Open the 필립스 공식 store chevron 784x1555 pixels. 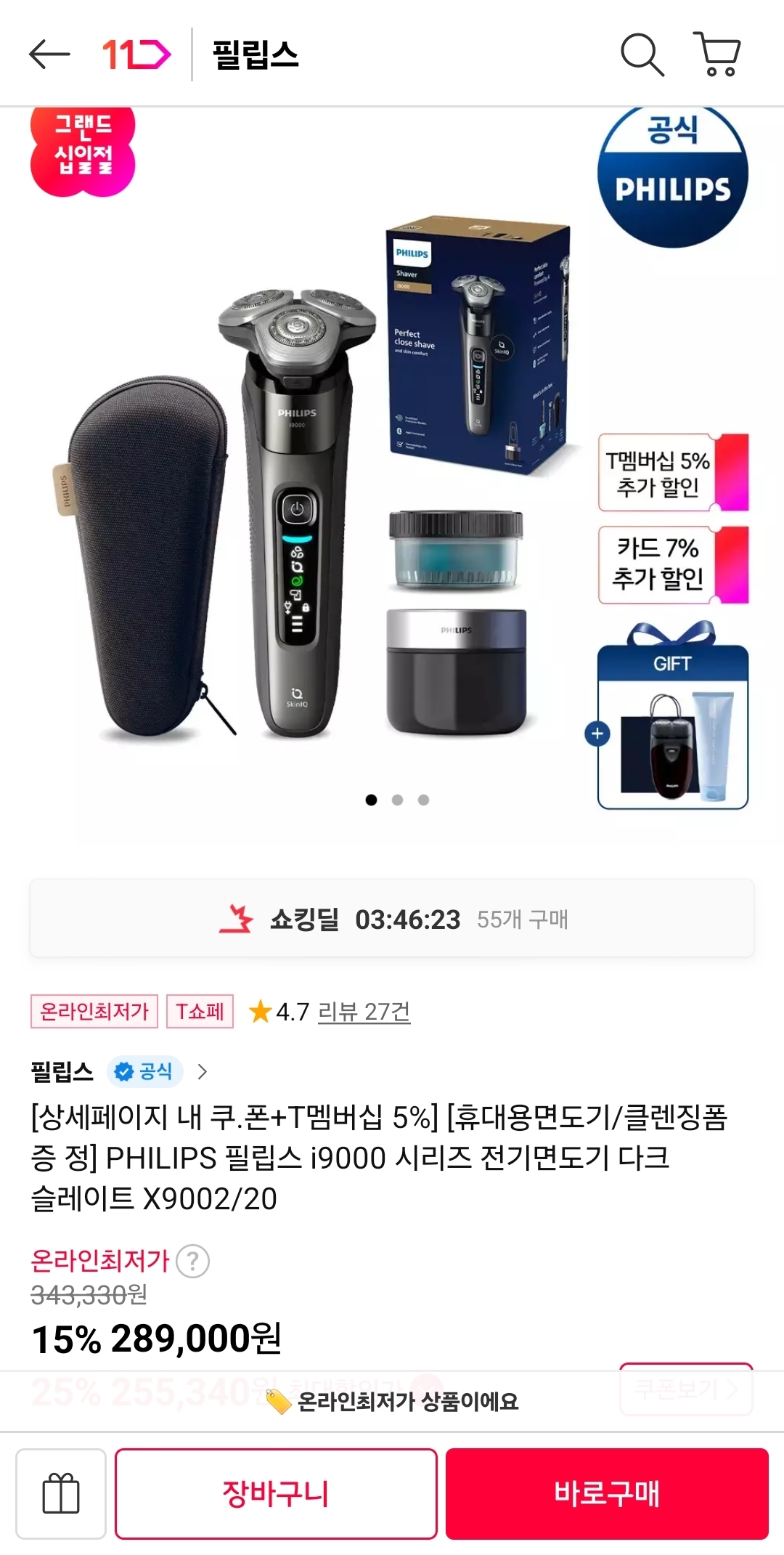[x=203, y=1071]
